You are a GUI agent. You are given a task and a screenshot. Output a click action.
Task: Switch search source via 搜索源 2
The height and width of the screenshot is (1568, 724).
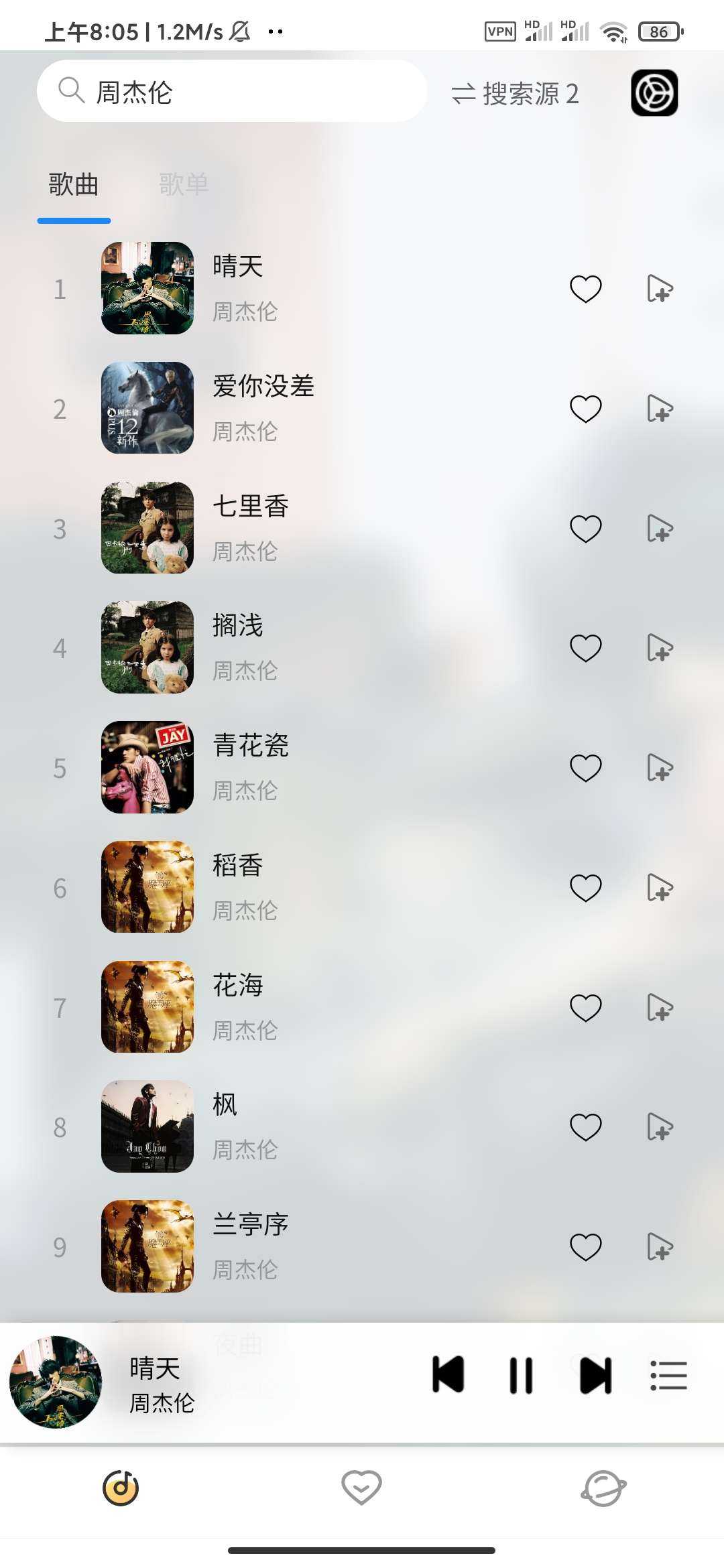pos(515,93)
